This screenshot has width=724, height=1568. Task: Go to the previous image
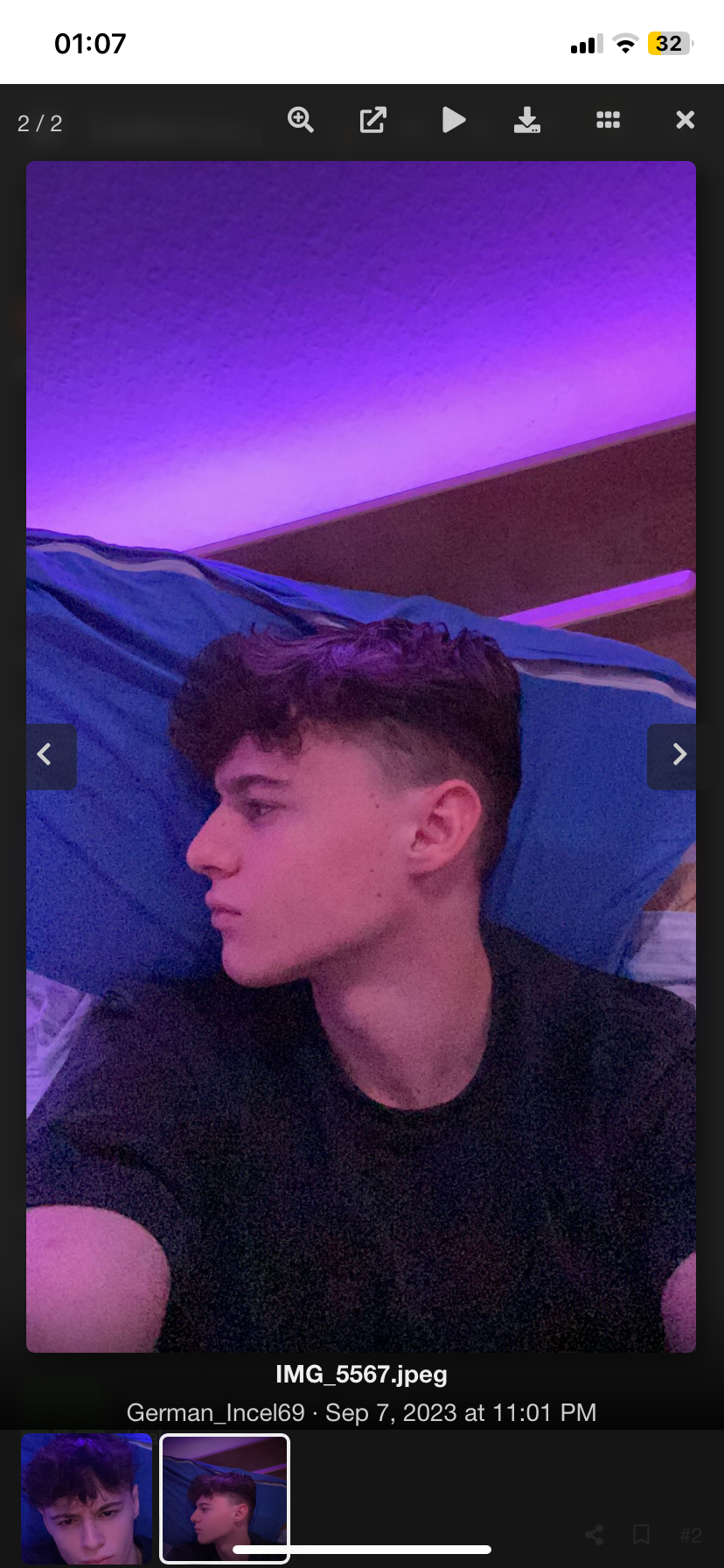pyautogui.click(x=45, y=754)
